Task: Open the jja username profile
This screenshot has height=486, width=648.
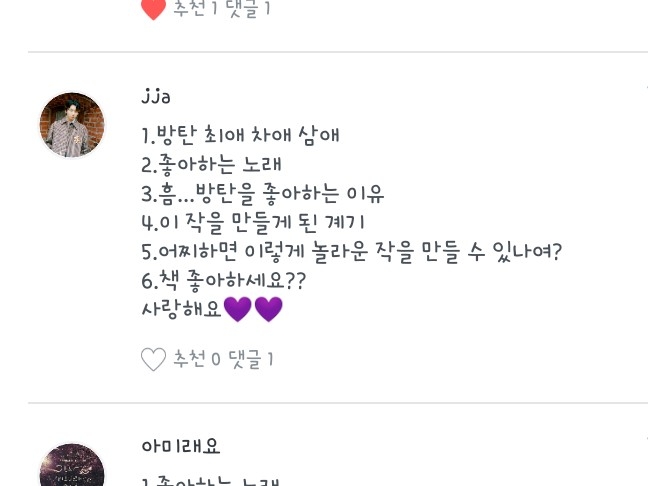Action: coord(157,96)
